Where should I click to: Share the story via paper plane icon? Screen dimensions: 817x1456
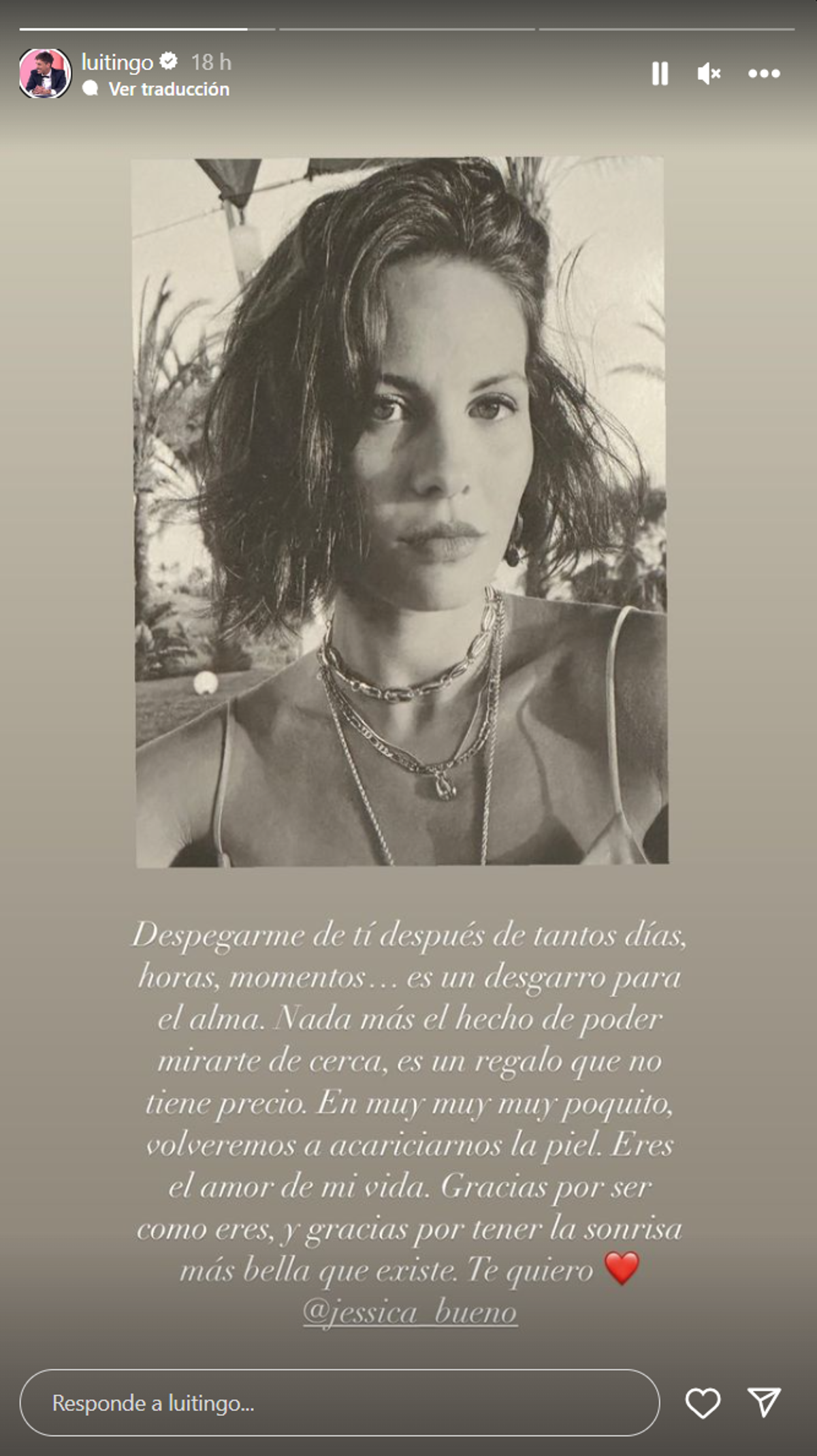pos(764,1402)
